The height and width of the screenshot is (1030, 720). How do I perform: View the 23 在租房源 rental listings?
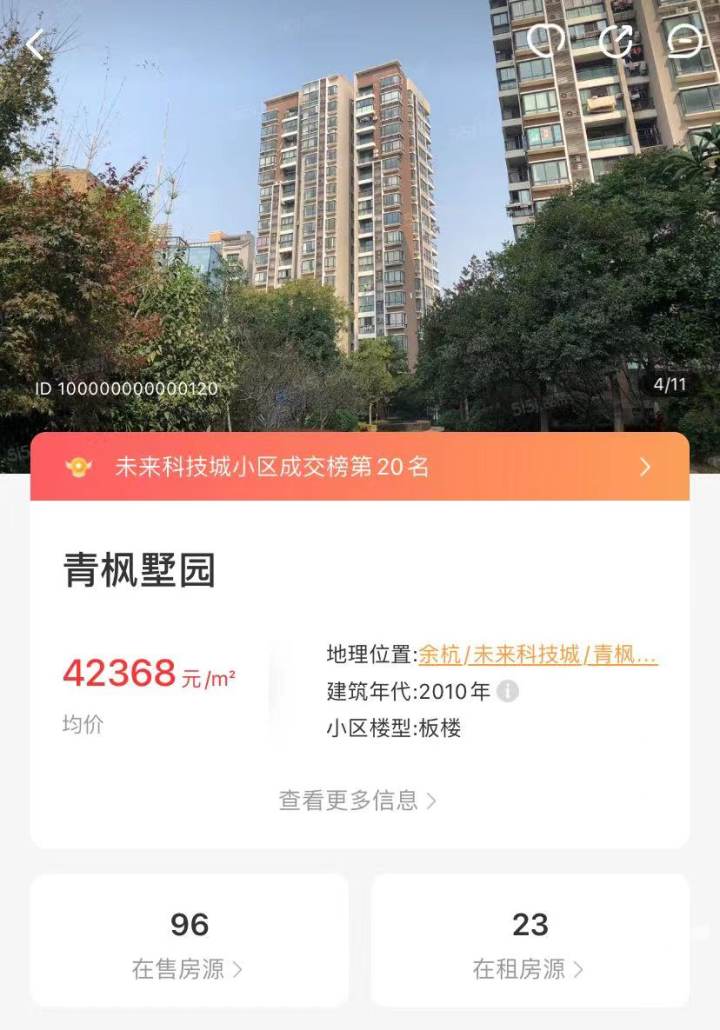point(530,941)
